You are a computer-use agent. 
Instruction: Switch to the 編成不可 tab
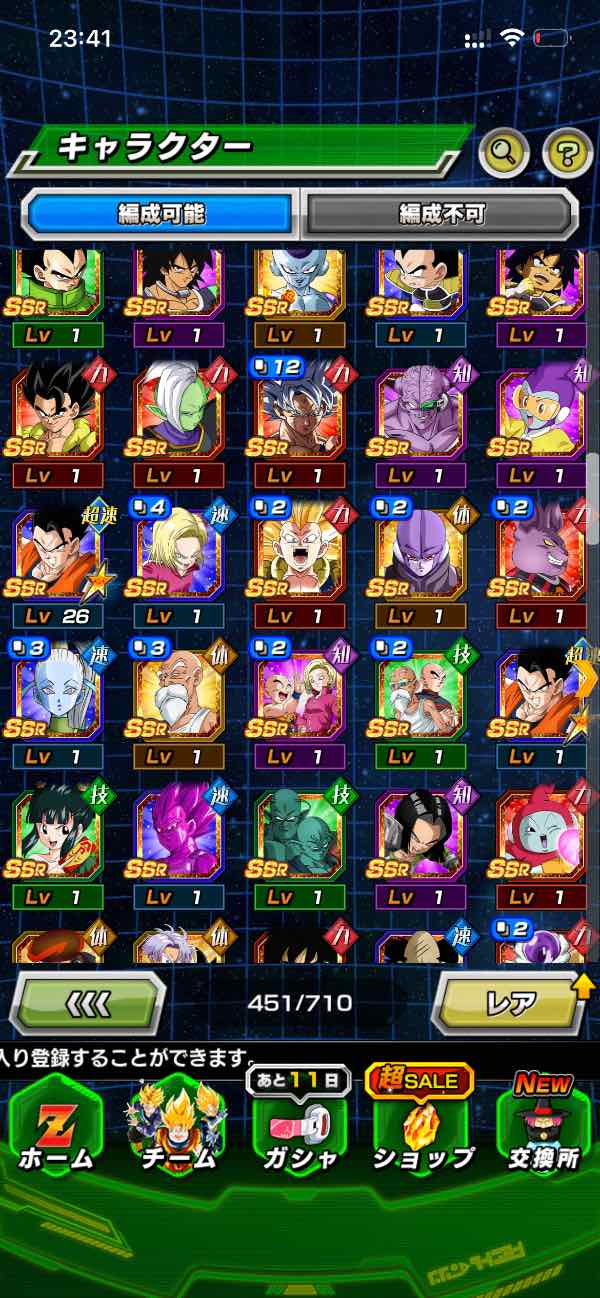pyautogui.click(x=440, y=214)
